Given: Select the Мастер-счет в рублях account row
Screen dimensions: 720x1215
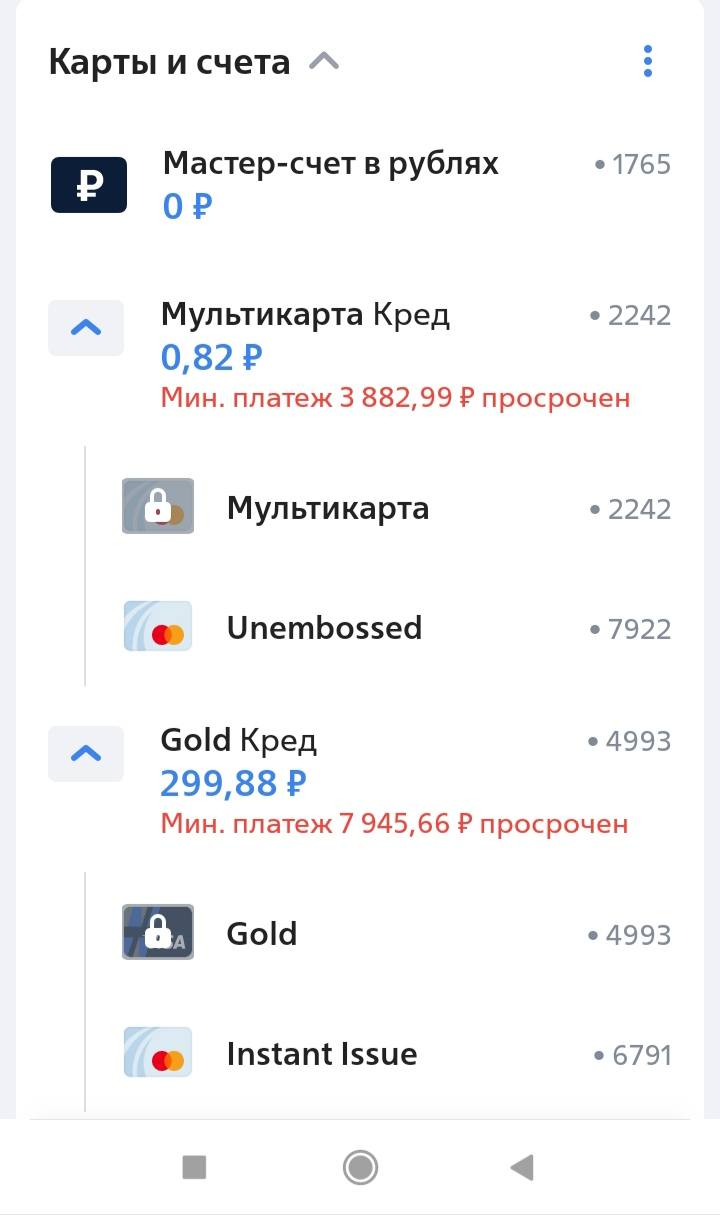Looking at the screenshot, I should pos(330,163).
